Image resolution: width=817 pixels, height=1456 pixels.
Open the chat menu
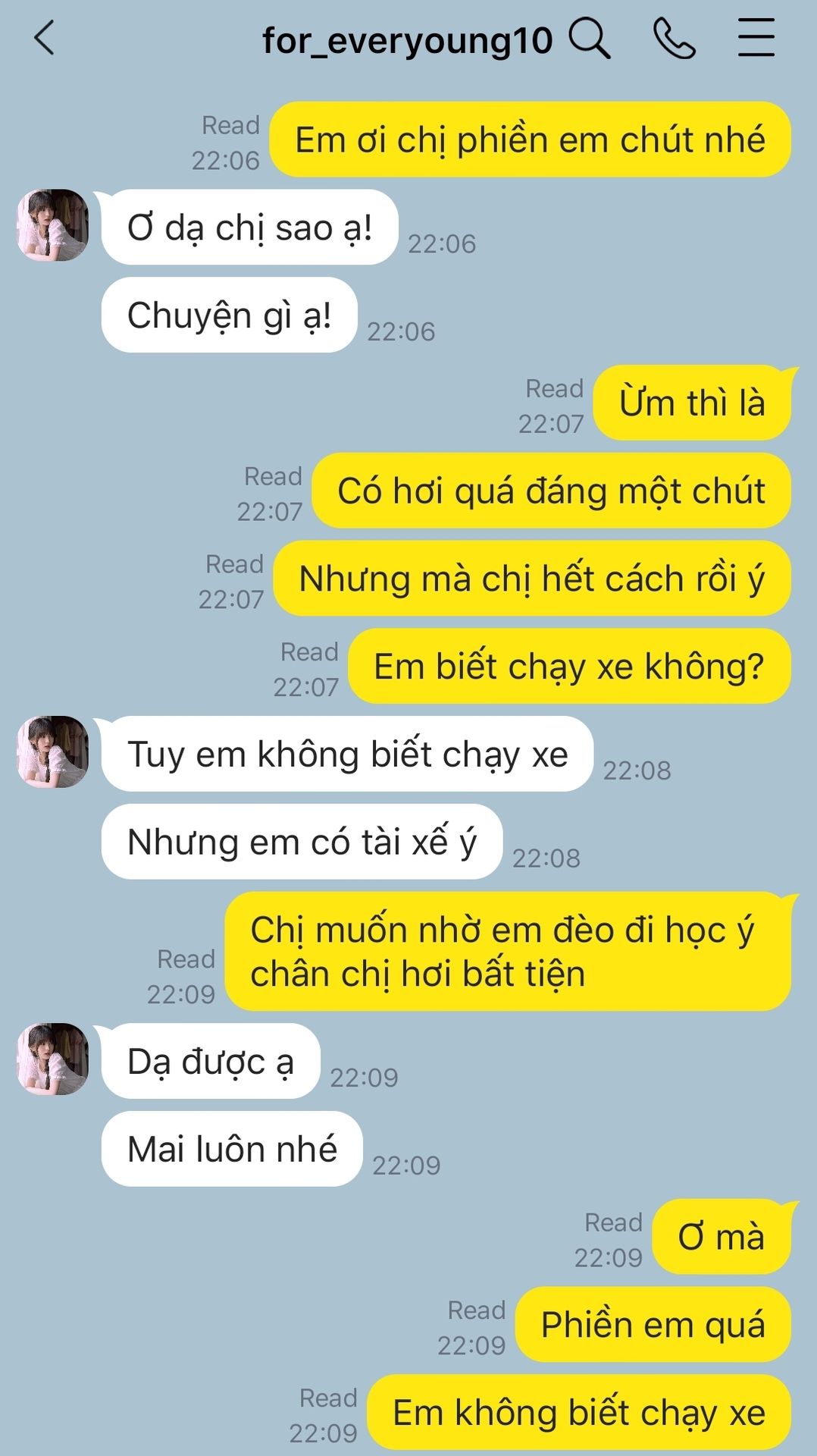click(x=756, y=38)
